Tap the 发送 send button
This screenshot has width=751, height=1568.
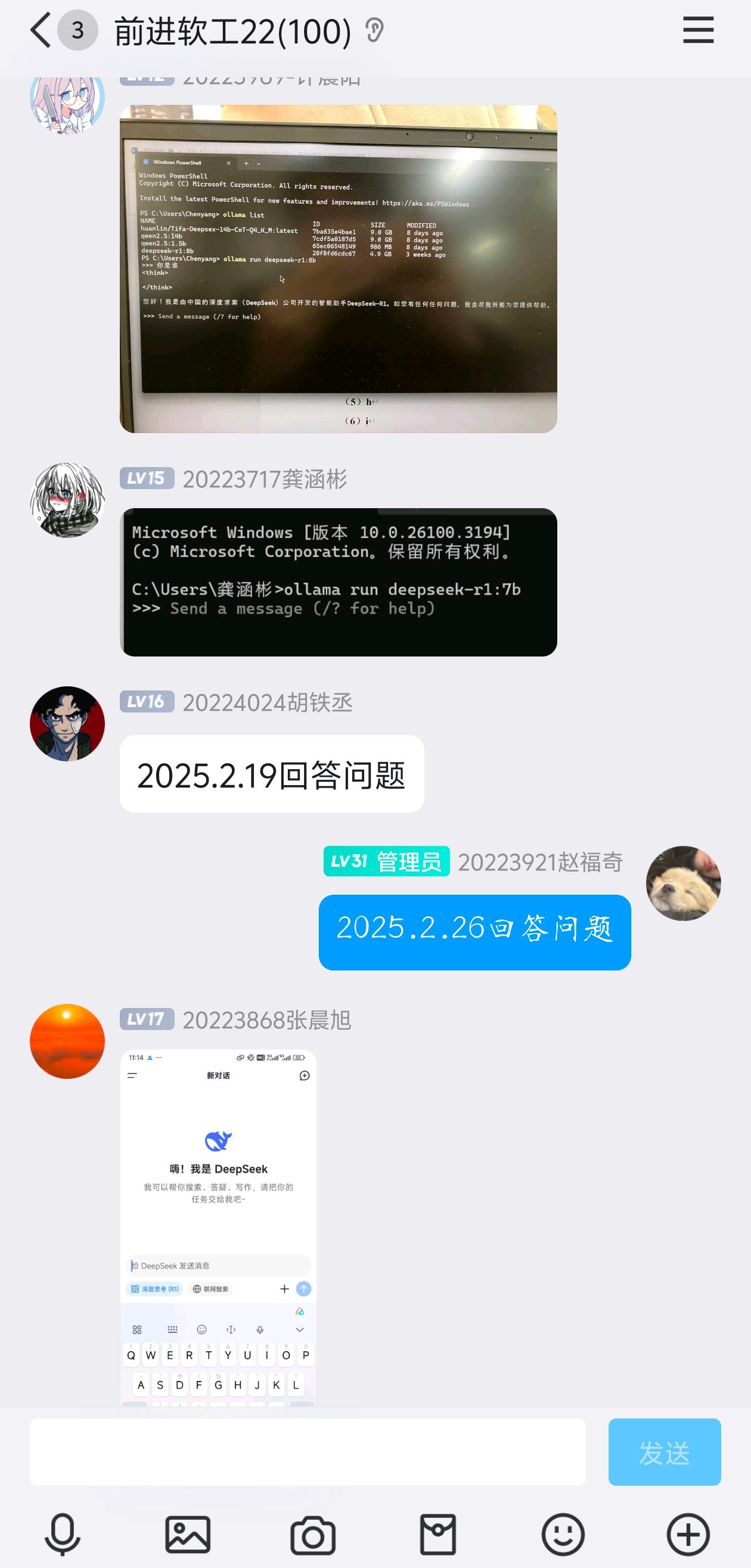coord(664,1452)
